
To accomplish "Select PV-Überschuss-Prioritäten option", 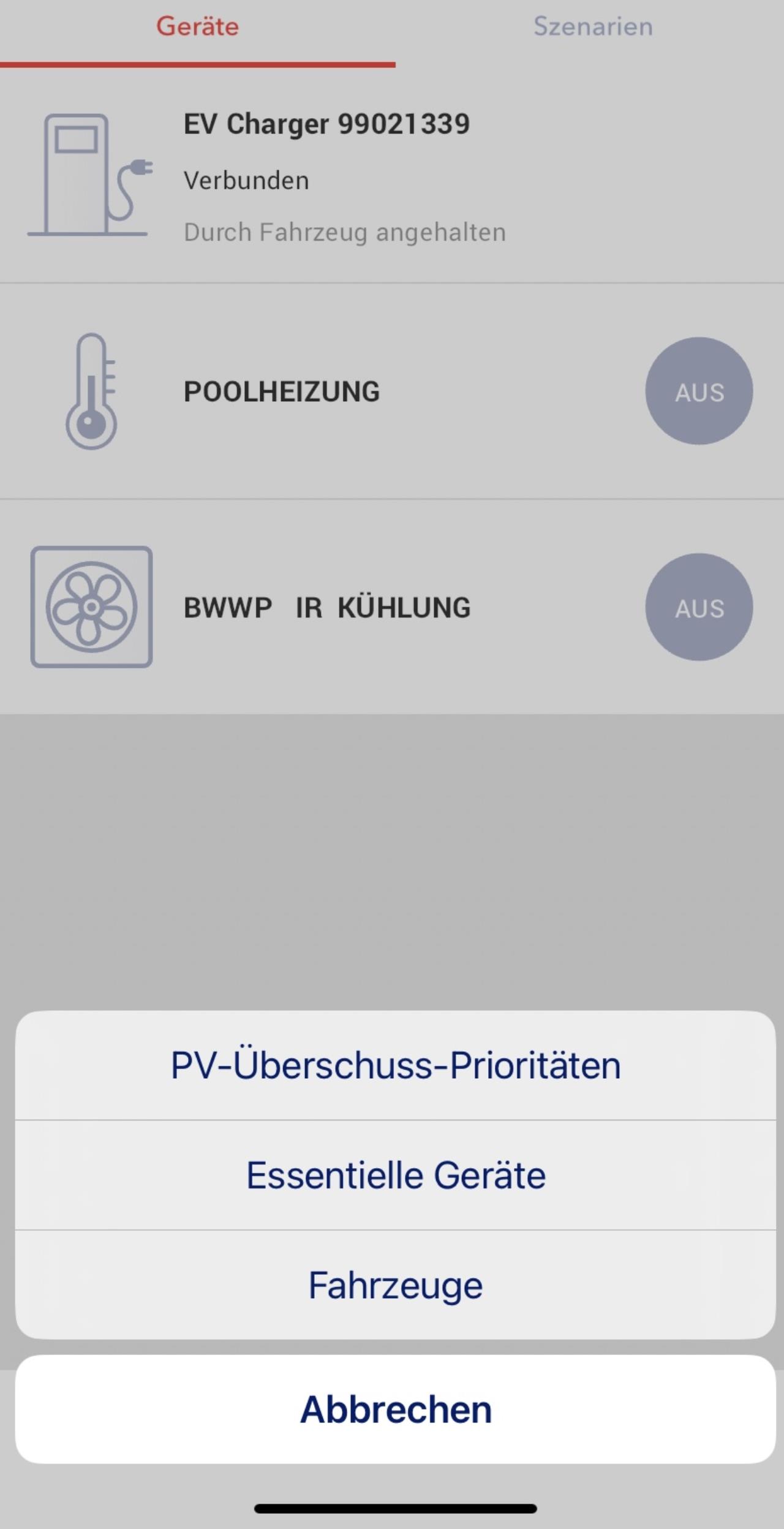I will (x=395, y=1065).
